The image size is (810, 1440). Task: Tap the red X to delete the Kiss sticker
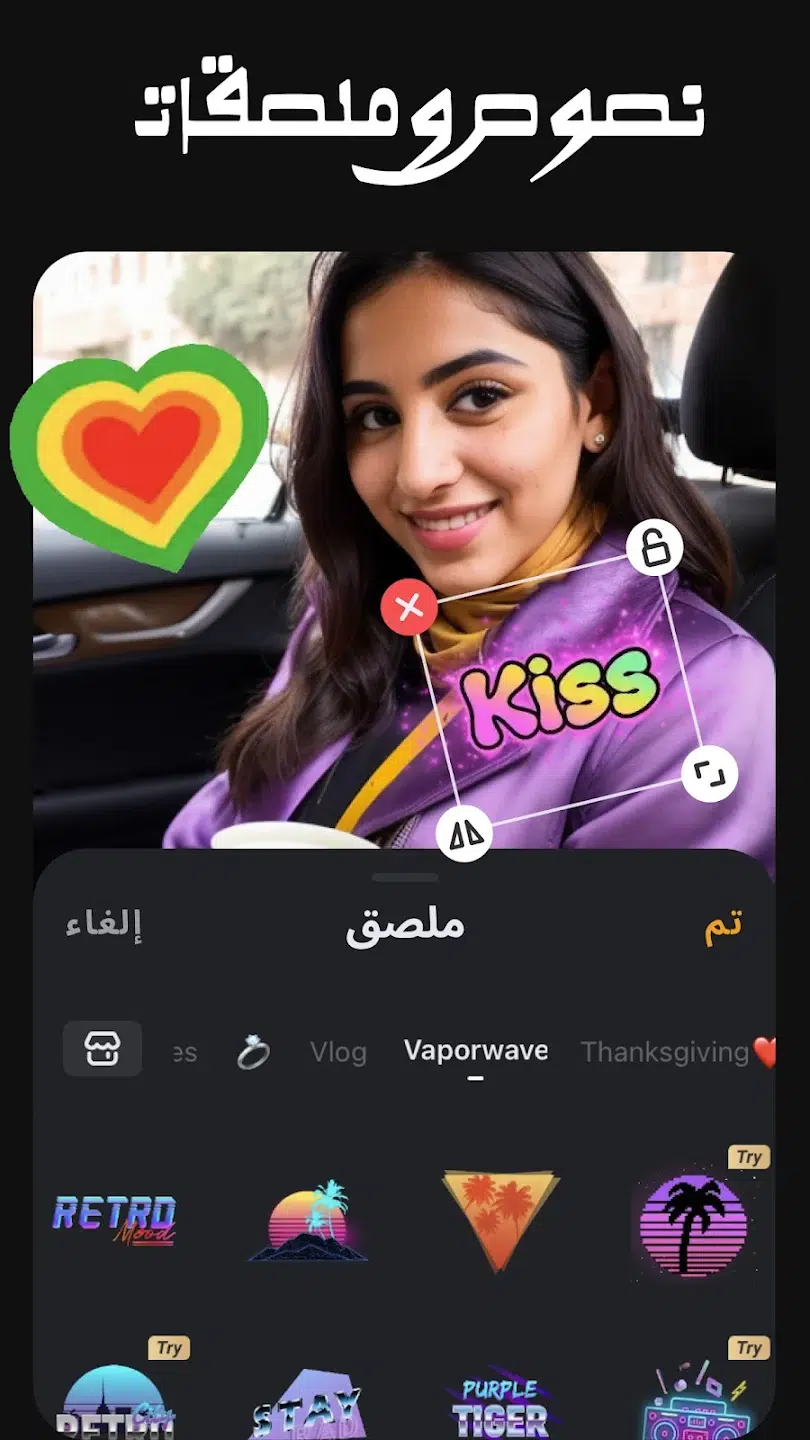[408, 607]
